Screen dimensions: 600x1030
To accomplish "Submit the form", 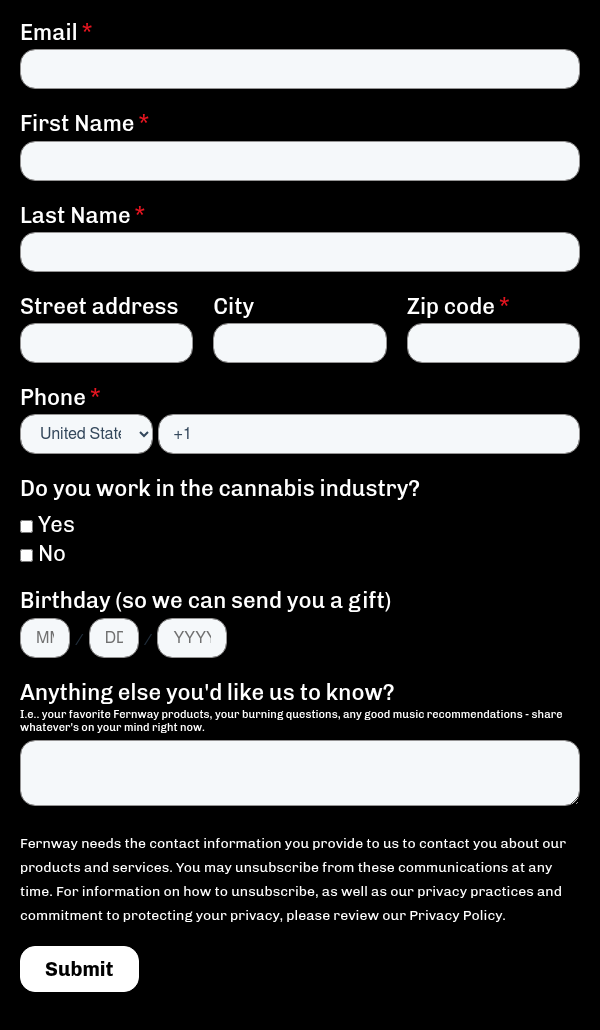I will coord(79,969).
